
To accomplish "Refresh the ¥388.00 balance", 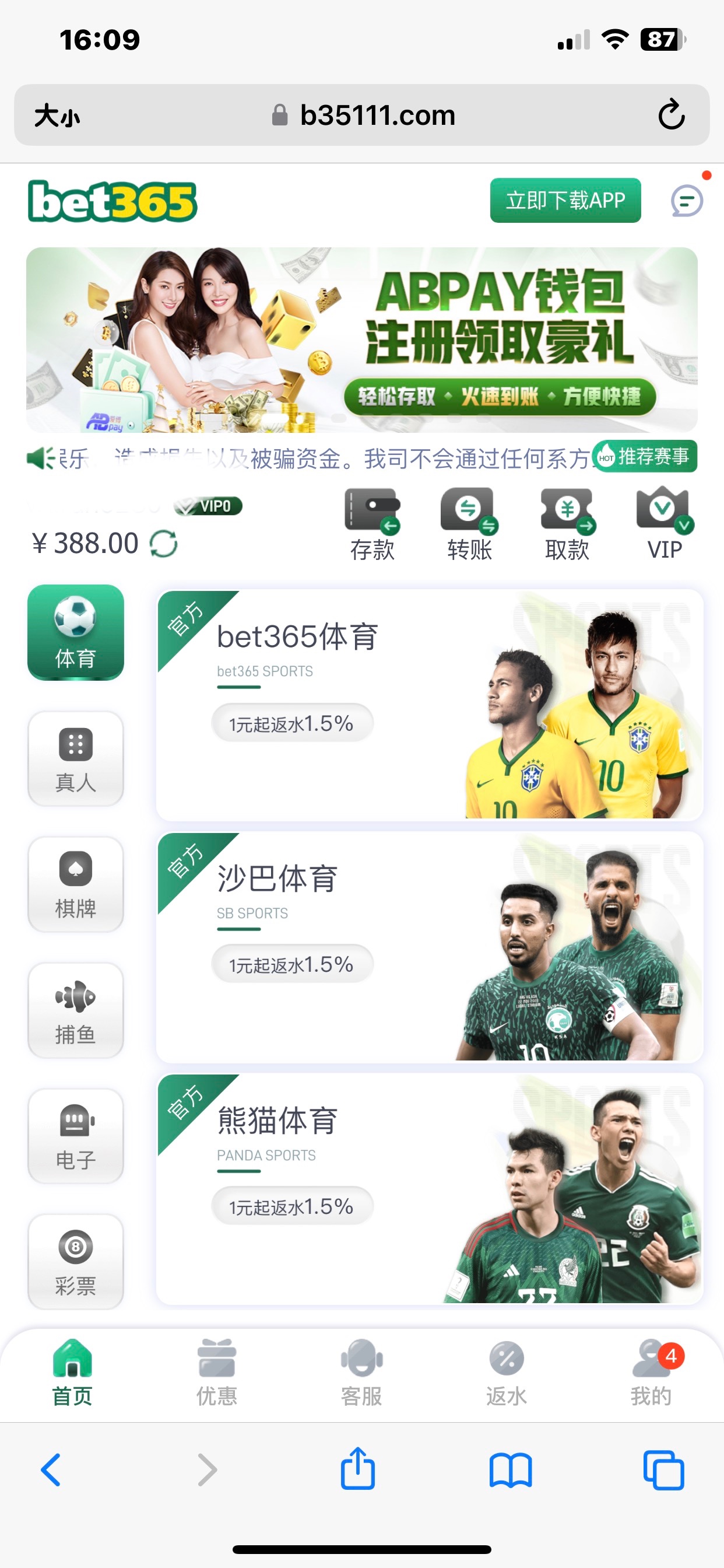I will (164, 544).
